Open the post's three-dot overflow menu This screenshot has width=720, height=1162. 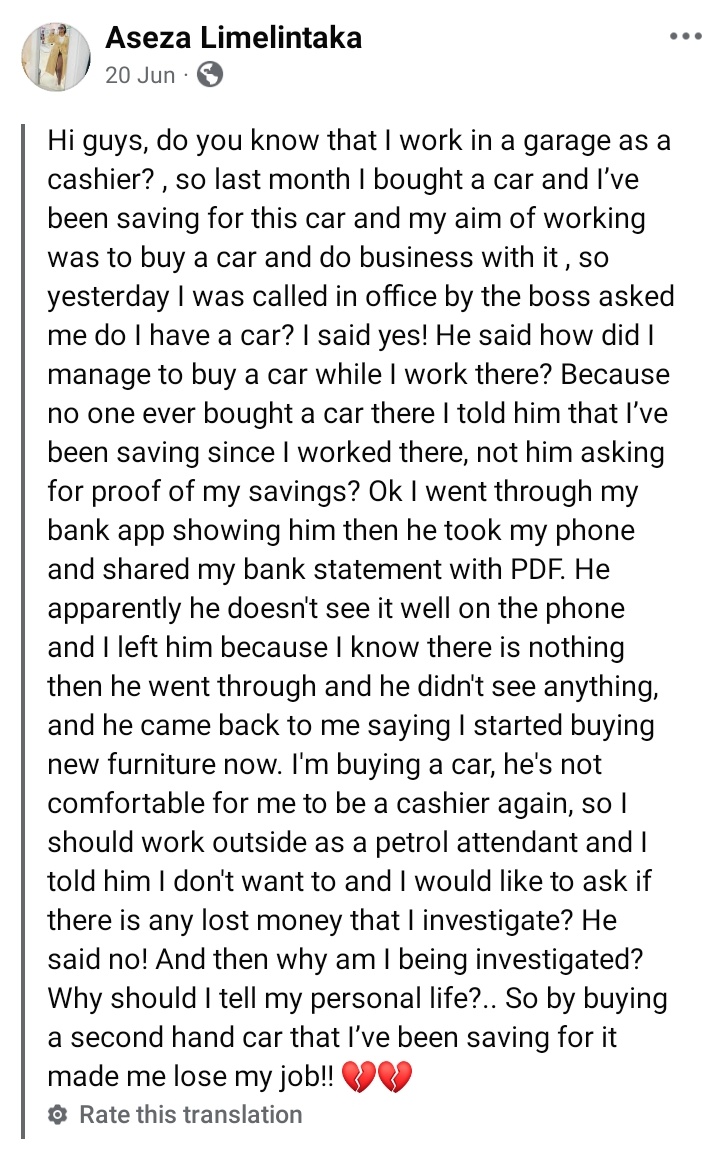[685, 37]
